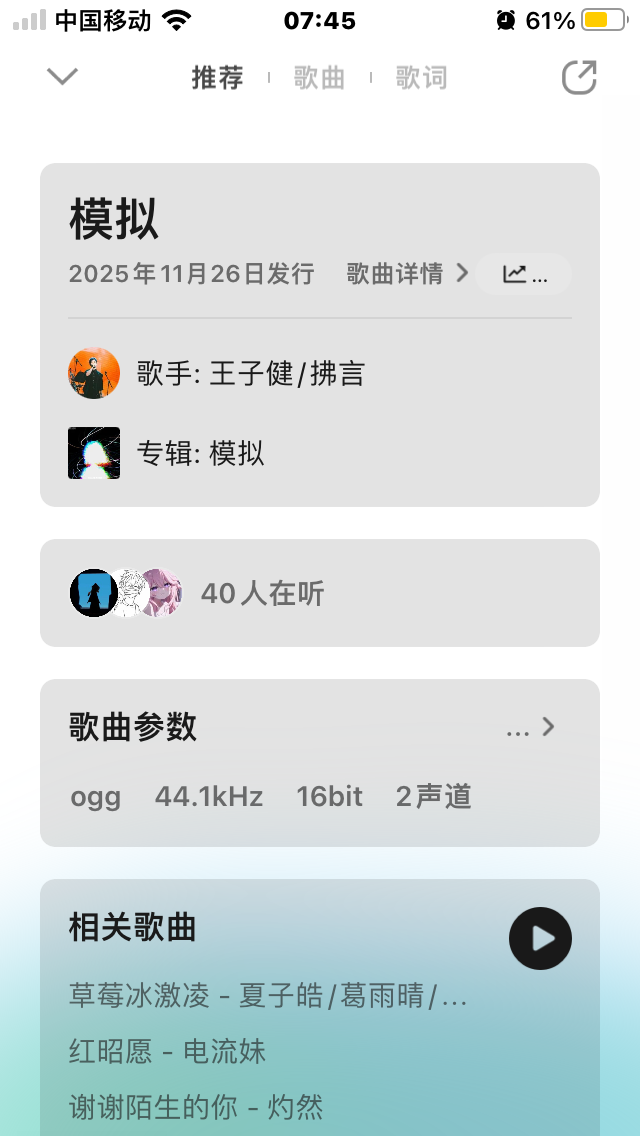The image size is (640, 1136).
Task: Expand 歌曲参数 details
Action: tap(531, 728)
